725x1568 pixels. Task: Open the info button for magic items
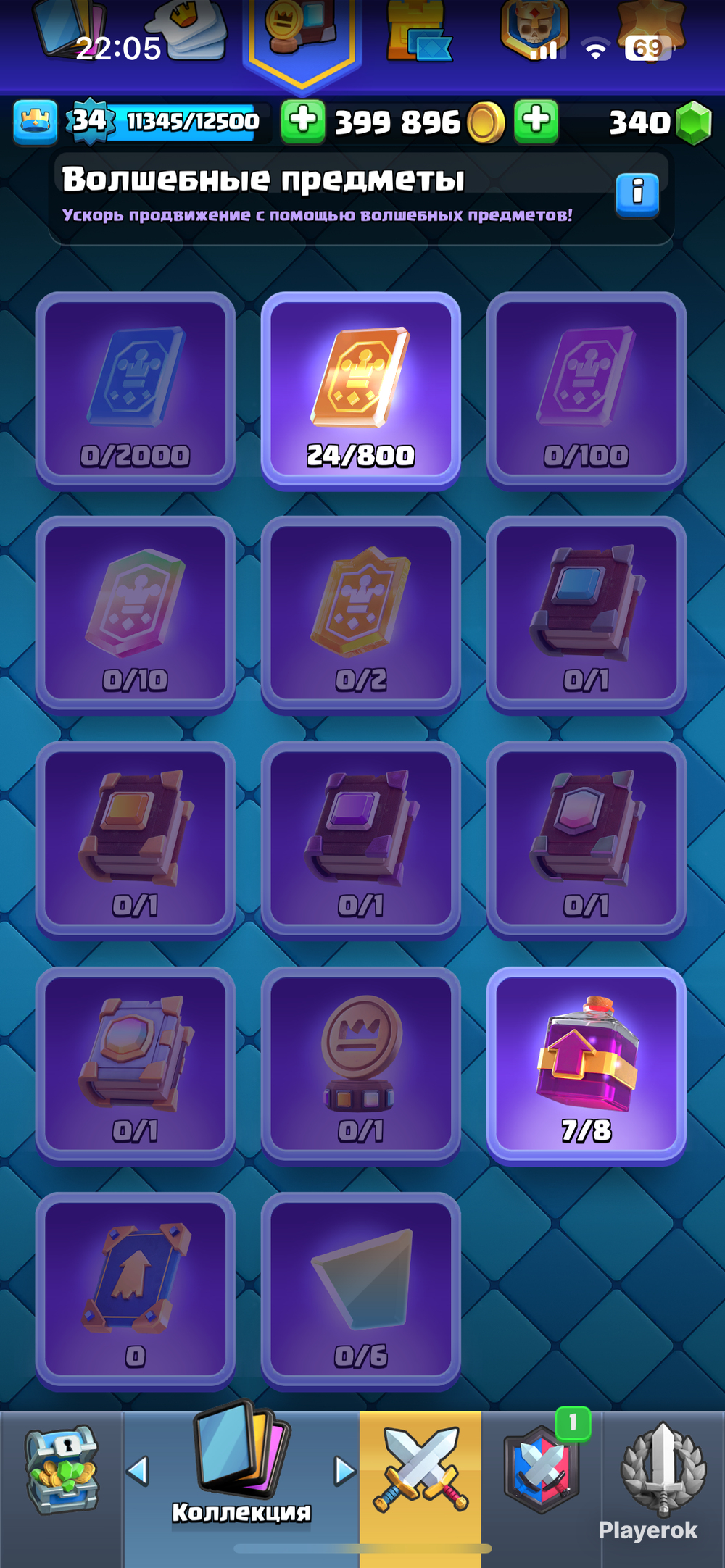click(x=637, y=195)
